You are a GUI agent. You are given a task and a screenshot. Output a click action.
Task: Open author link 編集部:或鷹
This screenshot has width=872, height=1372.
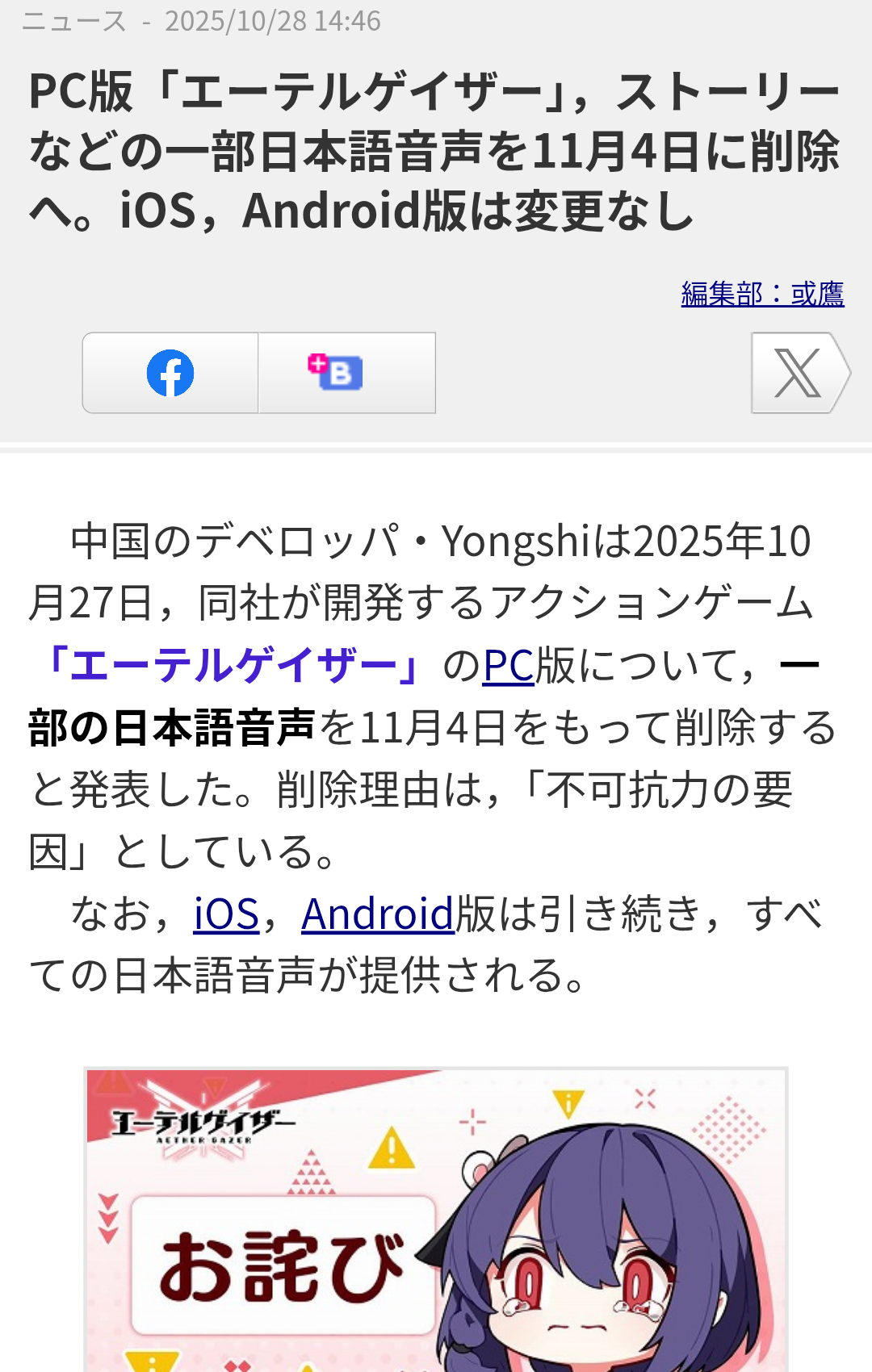(x=762, y=294)
